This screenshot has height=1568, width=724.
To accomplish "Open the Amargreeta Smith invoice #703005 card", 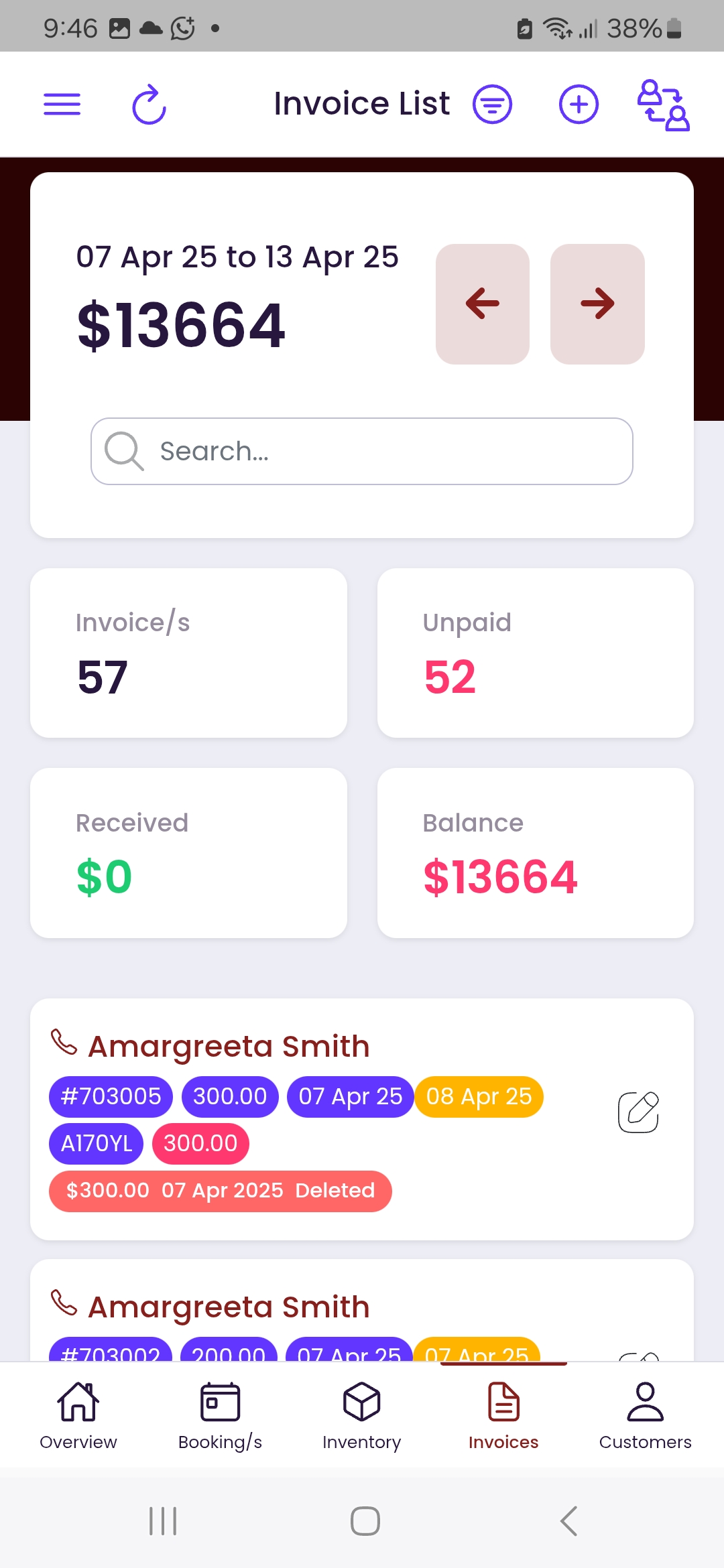I will (x=362, y=1119).
